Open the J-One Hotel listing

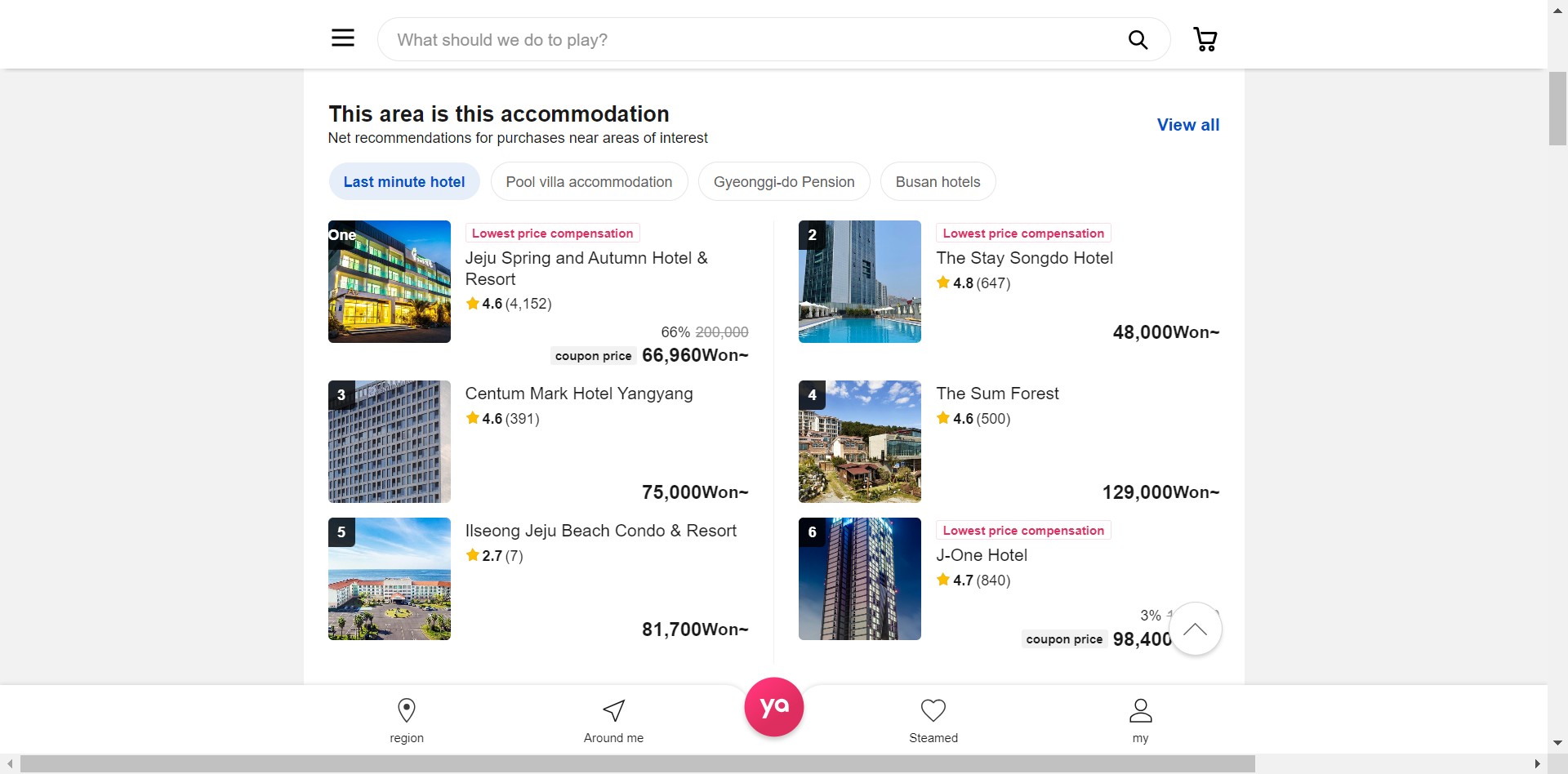pyautogui.click(x=981, y=555)
